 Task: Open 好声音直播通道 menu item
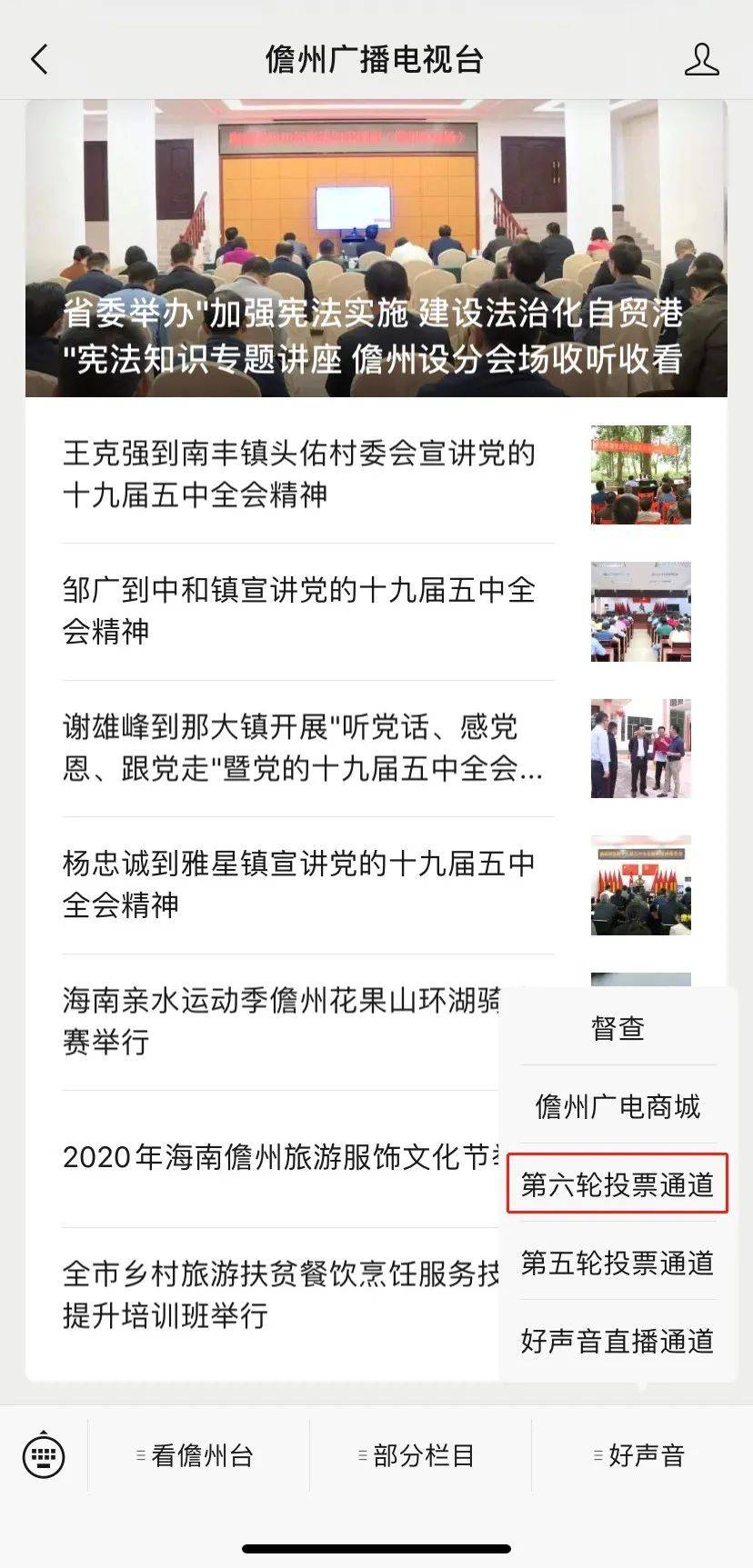[617, 1341]
